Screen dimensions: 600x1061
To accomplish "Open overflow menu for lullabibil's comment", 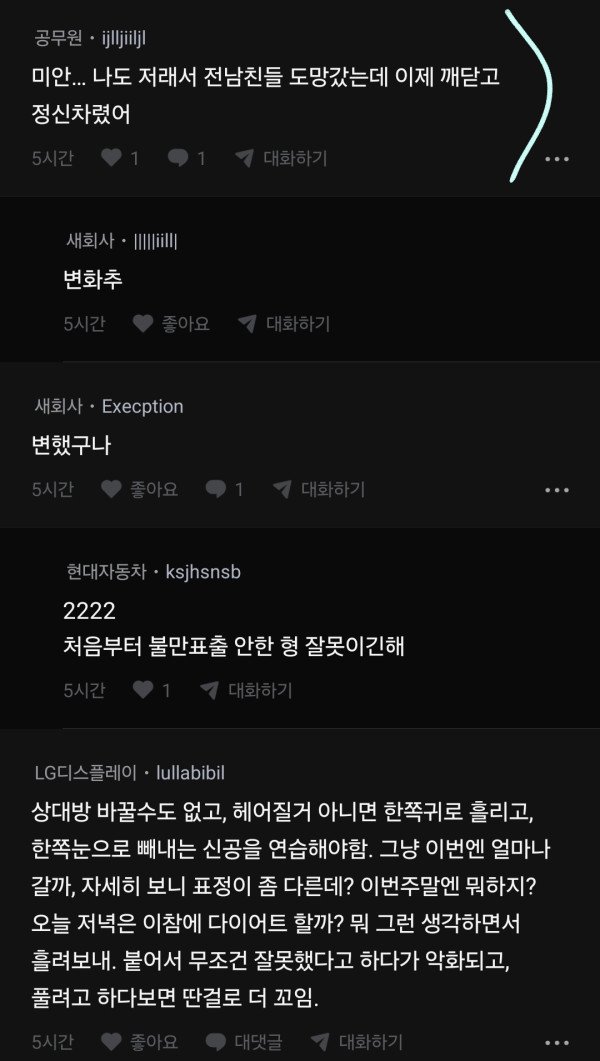I will 557,1043.
